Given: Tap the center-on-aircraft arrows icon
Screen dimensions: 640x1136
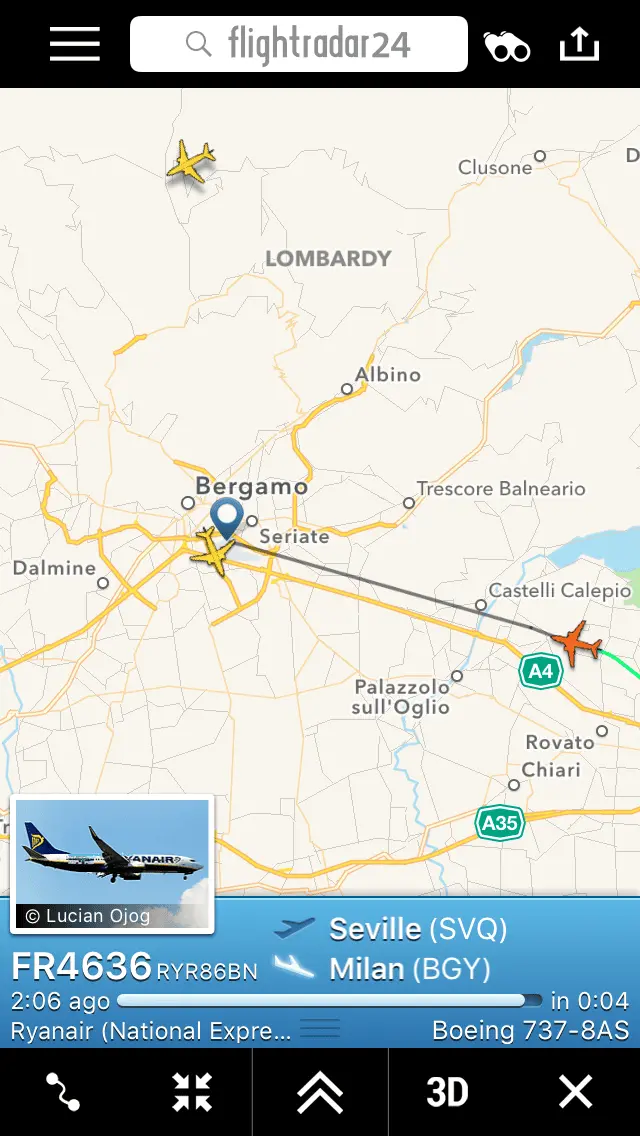Looking at the screenshot, I should 191,1092.
